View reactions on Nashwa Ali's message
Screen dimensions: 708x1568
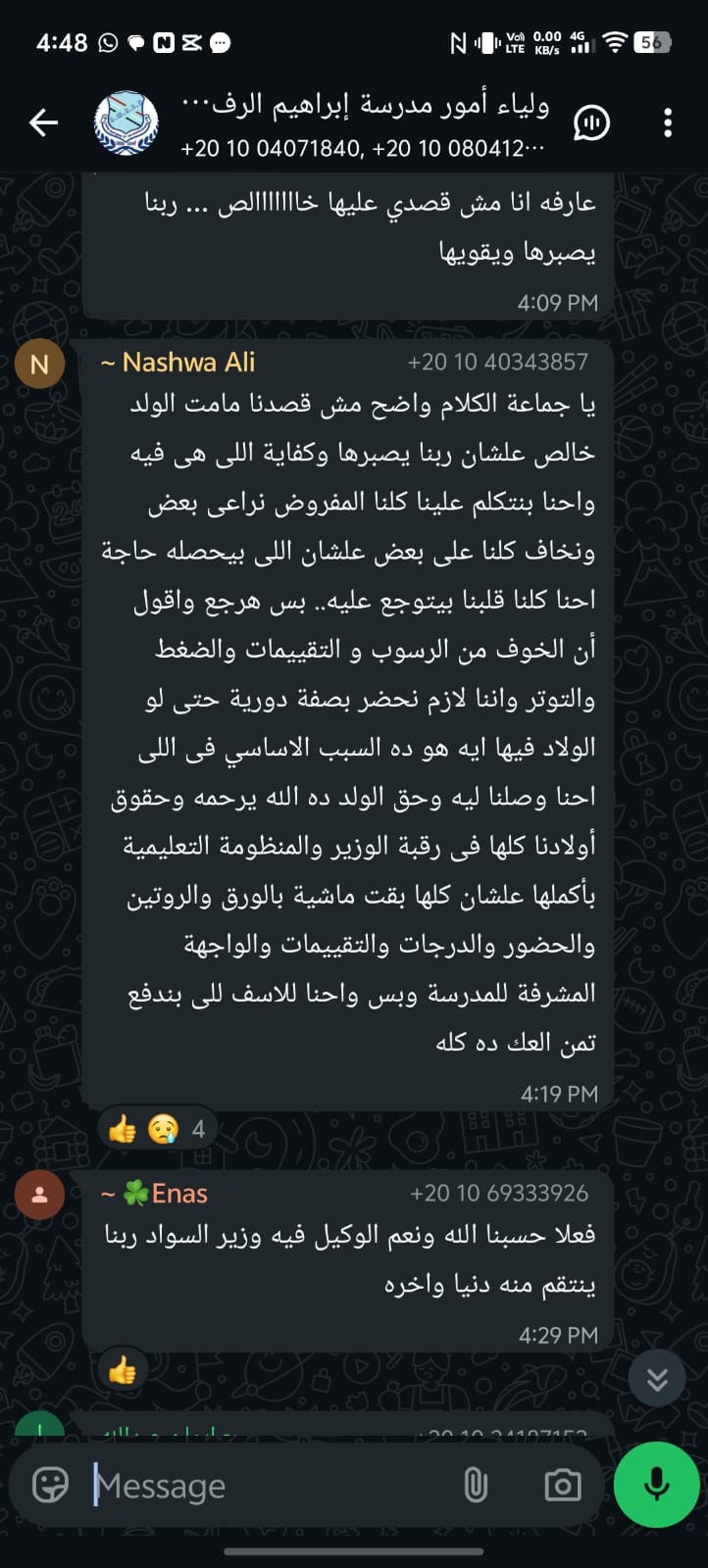[x=157, y=1129]
